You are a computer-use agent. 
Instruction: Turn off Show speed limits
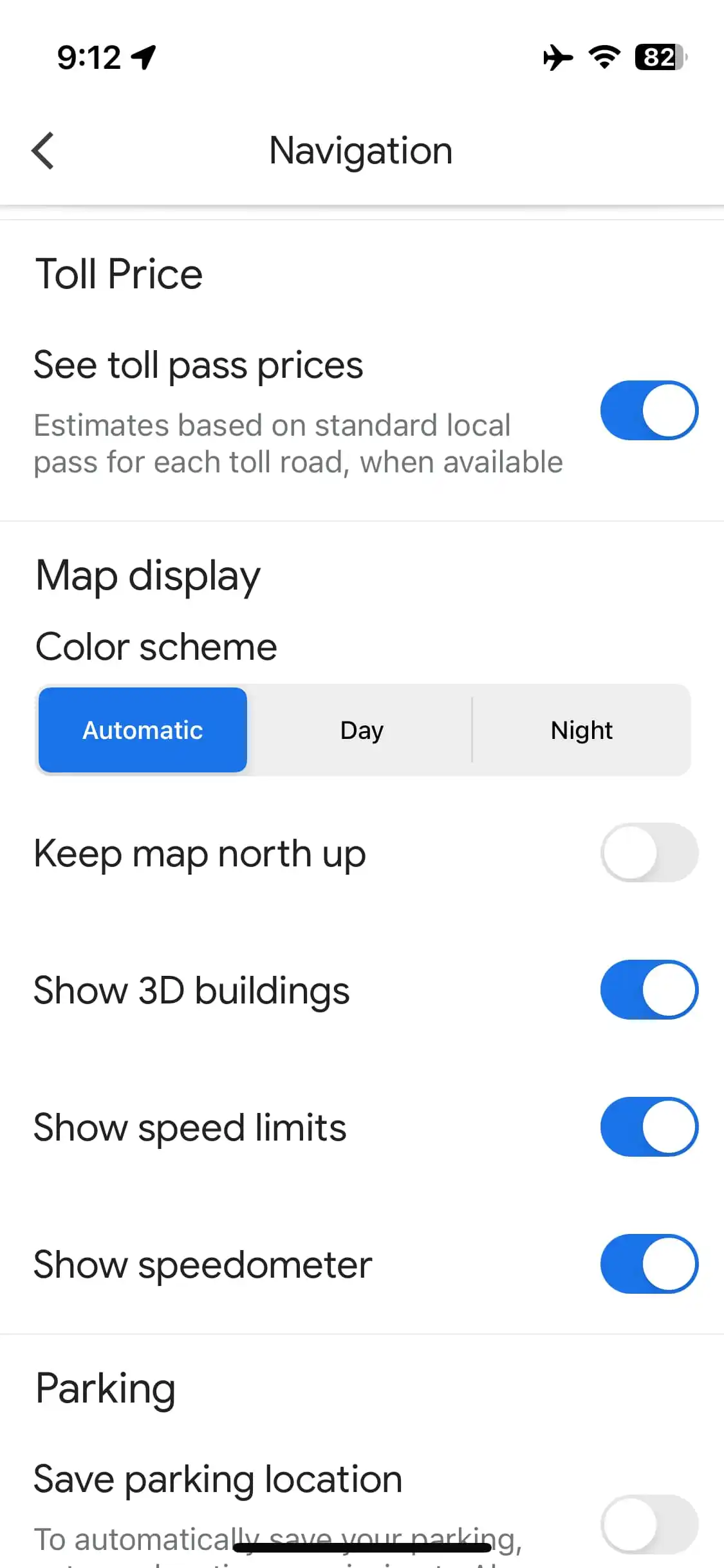click(649, 1127)
